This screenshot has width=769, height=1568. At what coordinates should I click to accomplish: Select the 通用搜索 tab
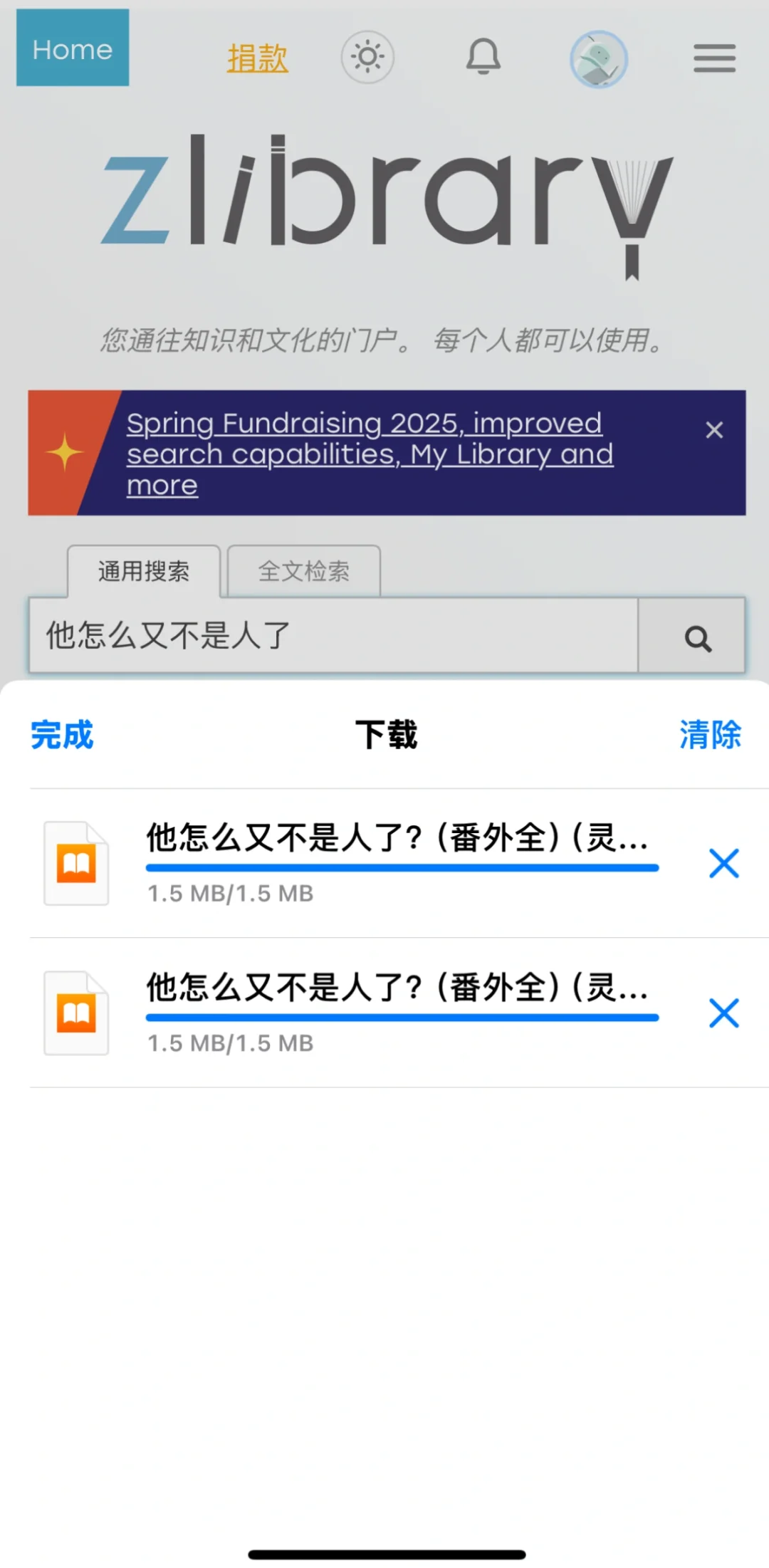pyautogui.click(x=144, y=571)
